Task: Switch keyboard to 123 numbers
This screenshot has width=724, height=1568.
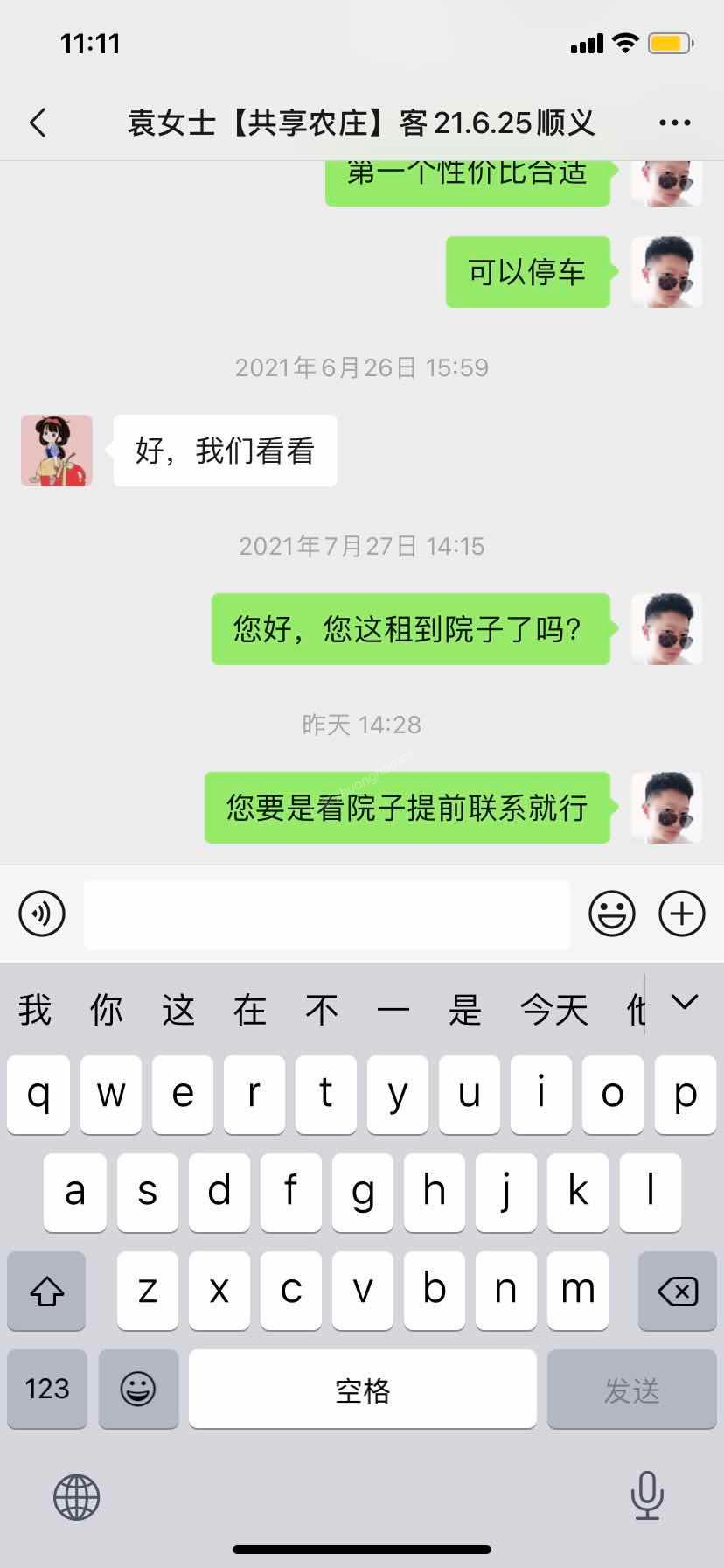Action: [47, 1389]
